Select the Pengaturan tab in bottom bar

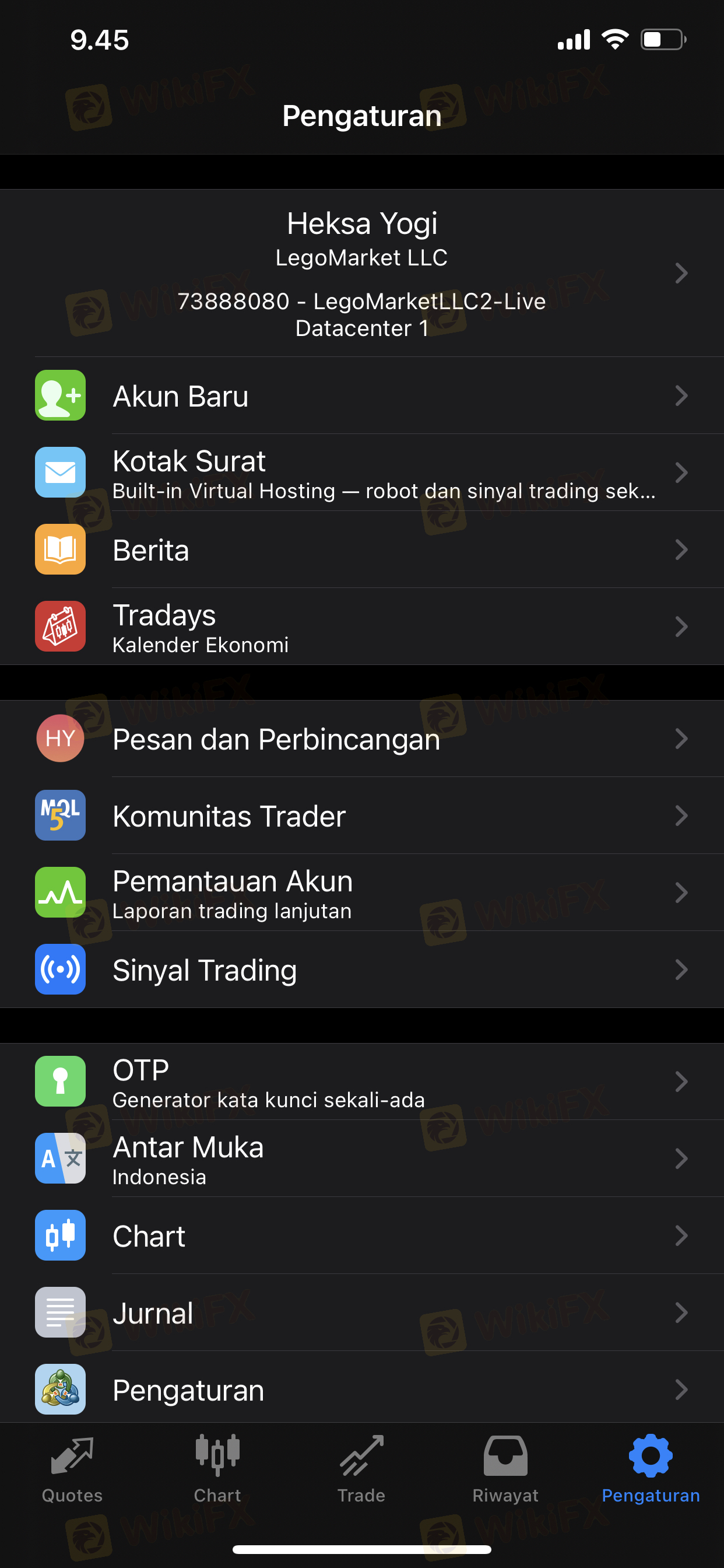[x=651, y=1468]
